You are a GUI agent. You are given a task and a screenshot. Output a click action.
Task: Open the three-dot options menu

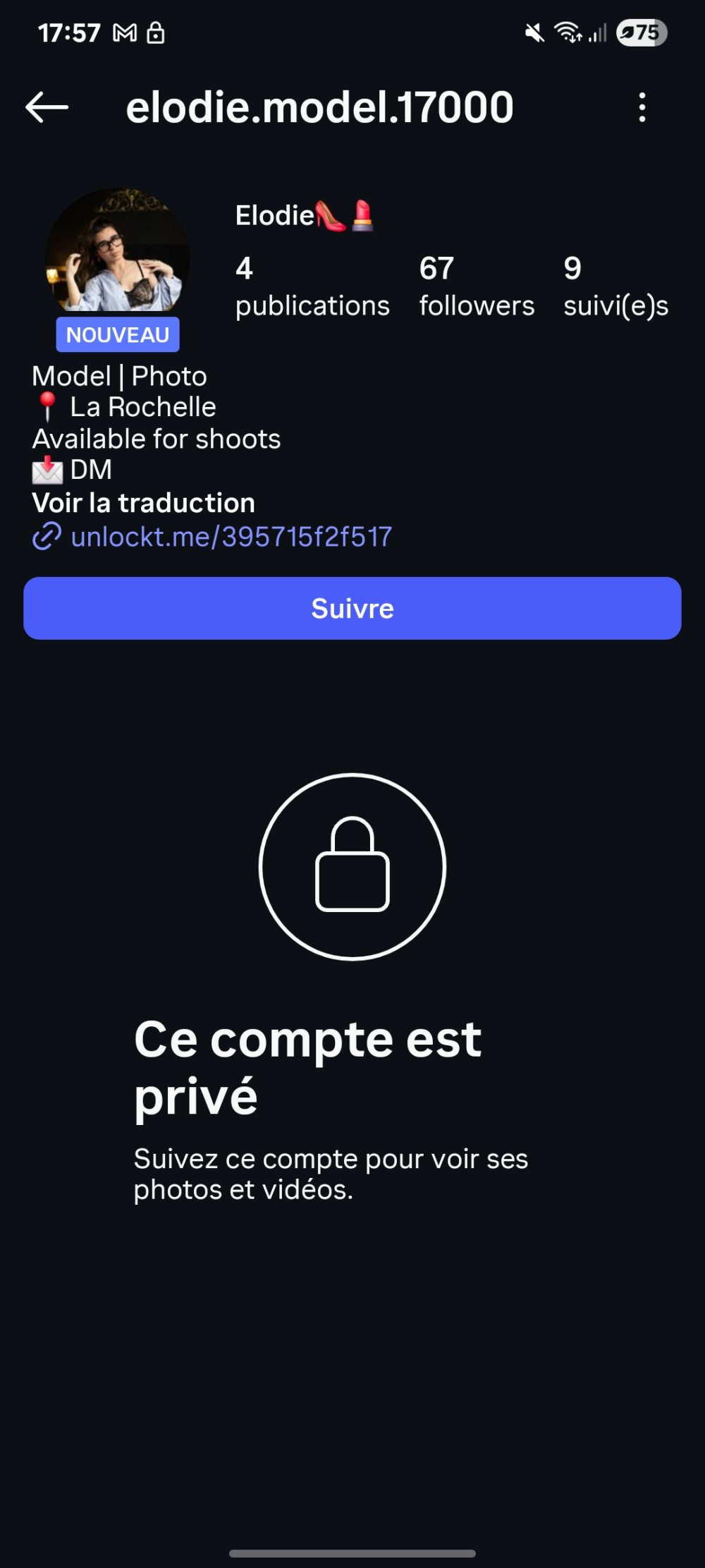pos(641,108)
